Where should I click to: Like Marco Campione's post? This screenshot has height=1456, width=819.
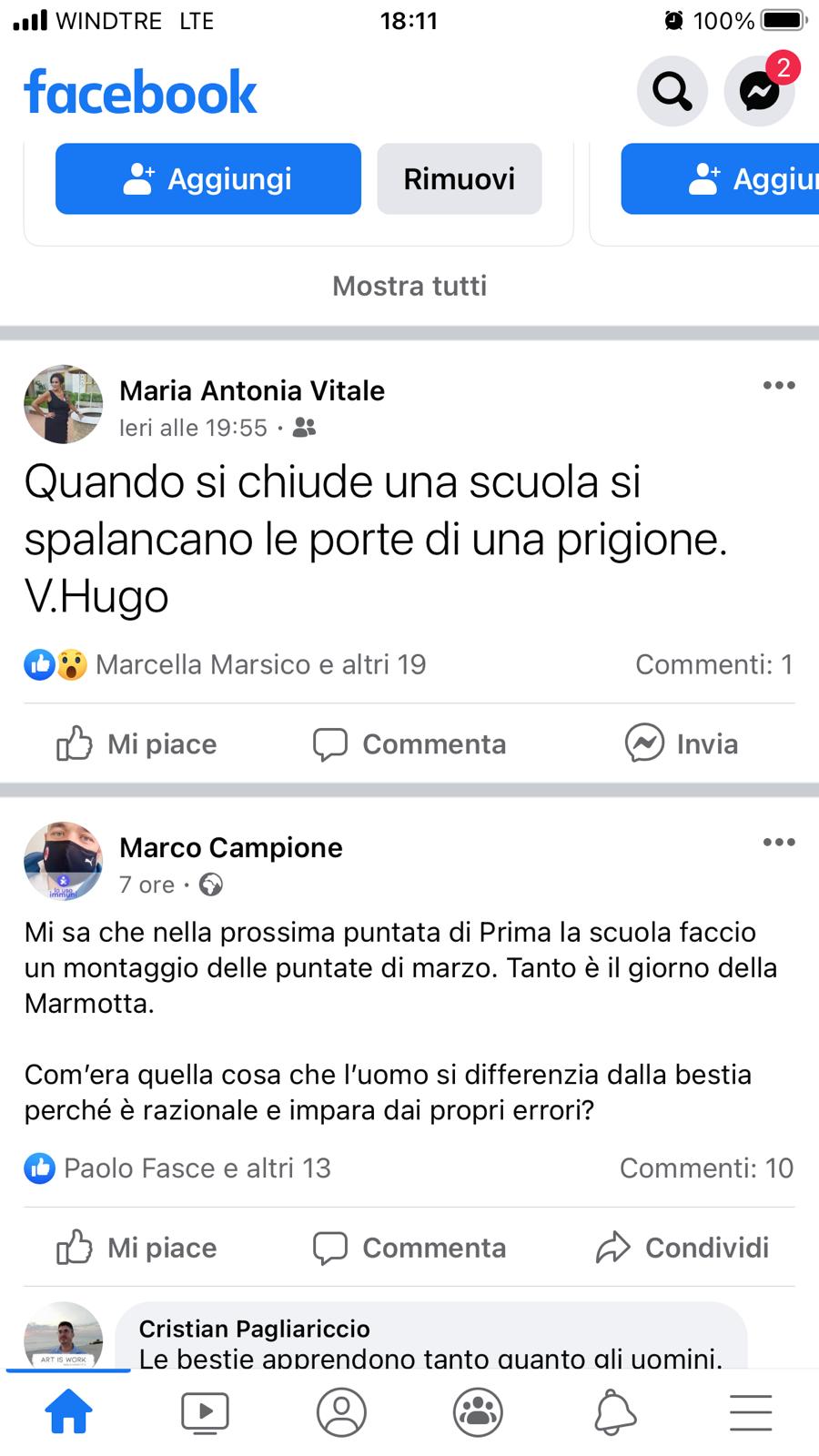click(x=137, y=1248)
